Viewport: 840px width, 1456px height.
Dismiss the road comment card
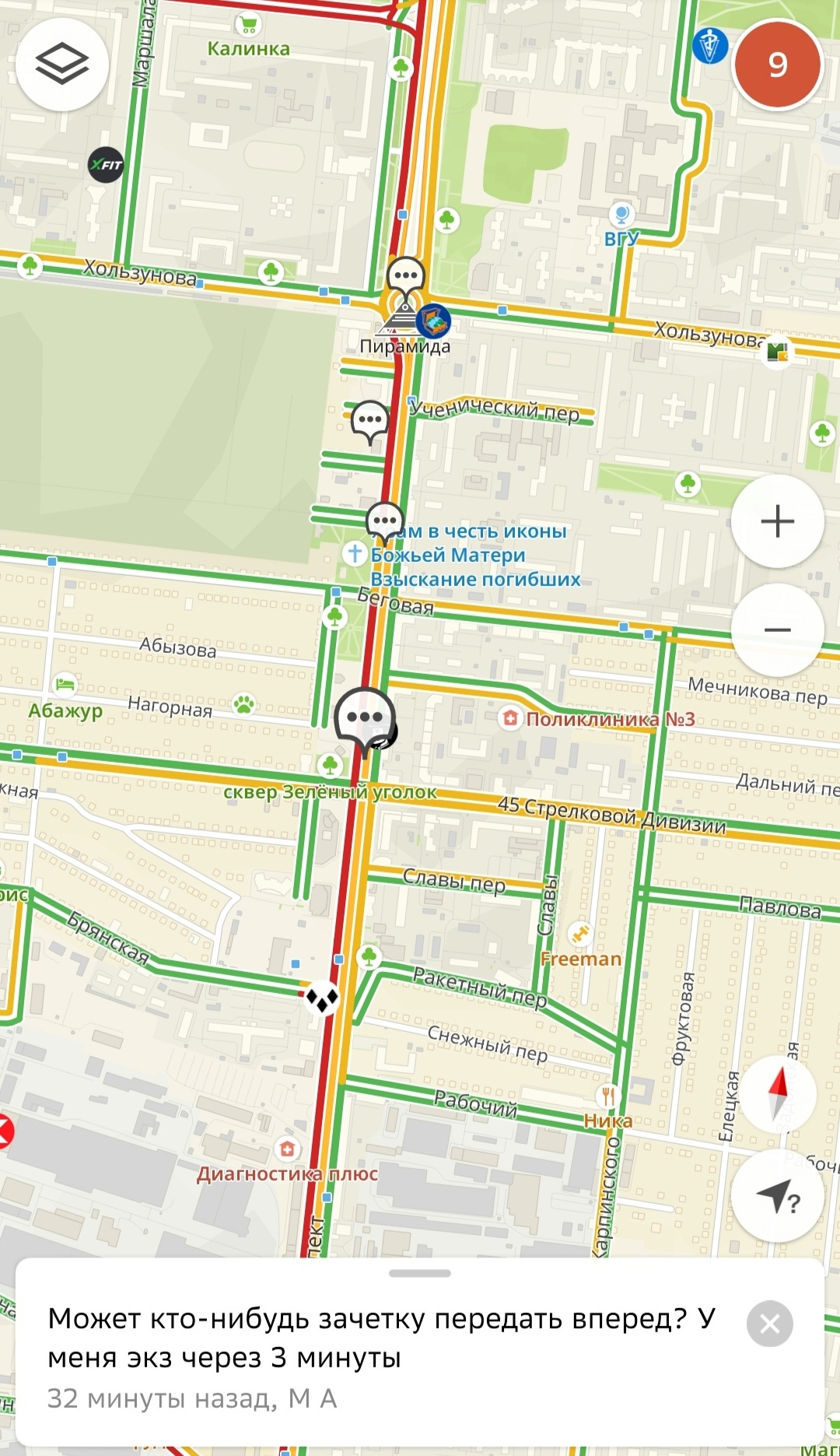[769, 1324]
